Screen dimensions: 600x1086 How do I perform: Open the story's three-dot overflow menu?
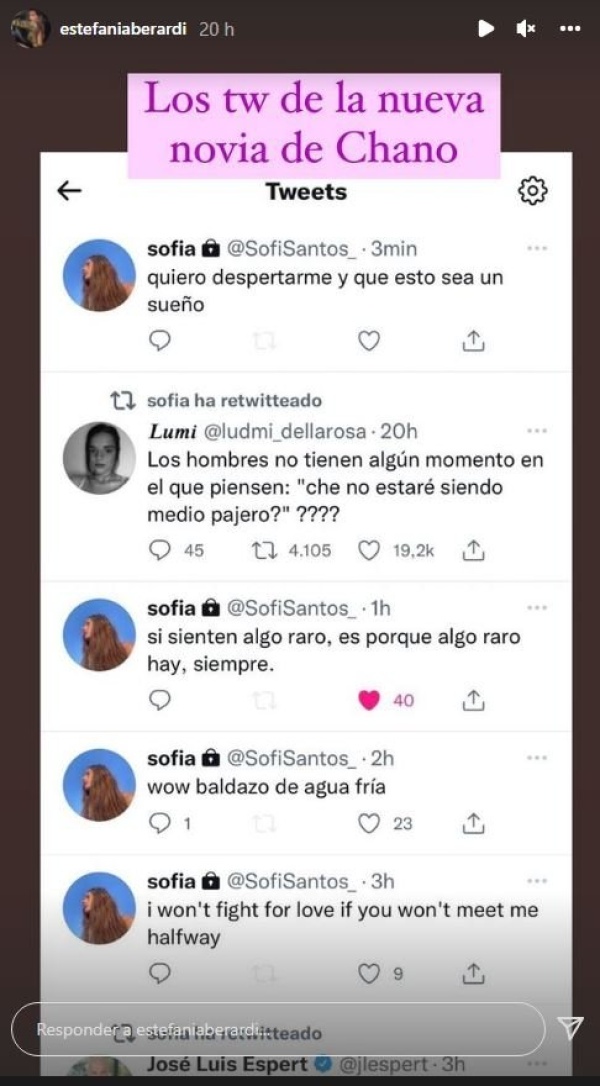[570, 29]
